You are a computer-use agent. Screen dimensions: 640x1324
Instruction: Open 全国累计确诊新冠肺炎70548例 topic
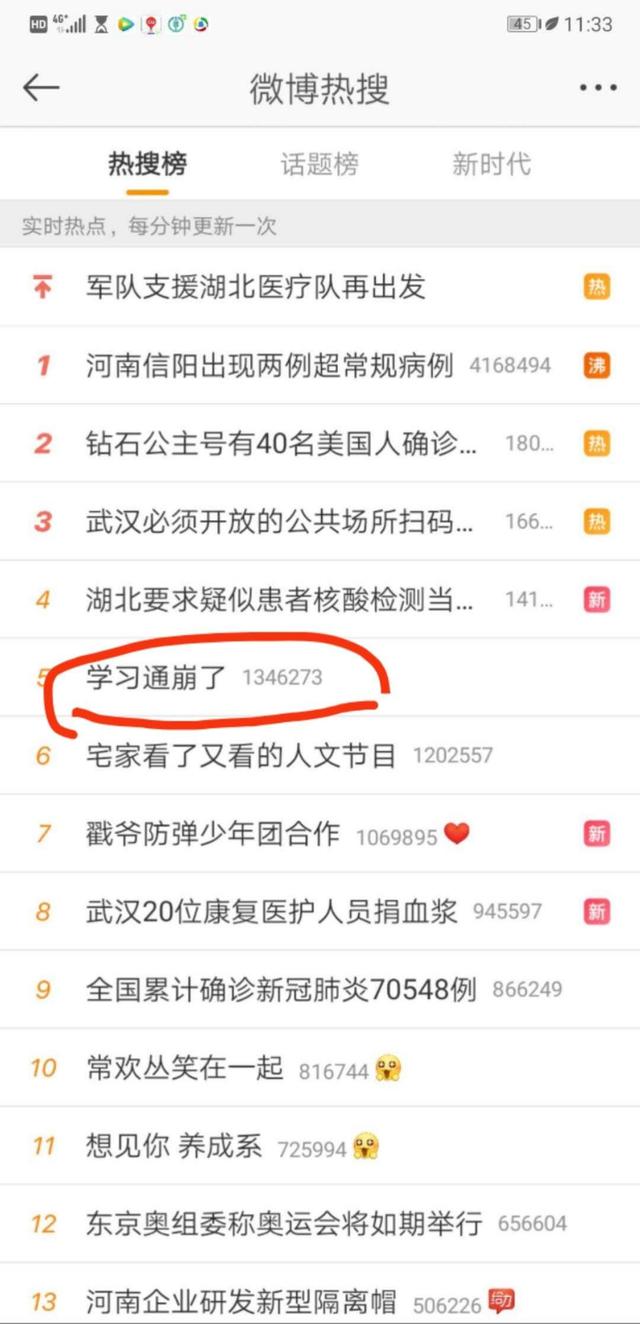click(x=281, y=989)
